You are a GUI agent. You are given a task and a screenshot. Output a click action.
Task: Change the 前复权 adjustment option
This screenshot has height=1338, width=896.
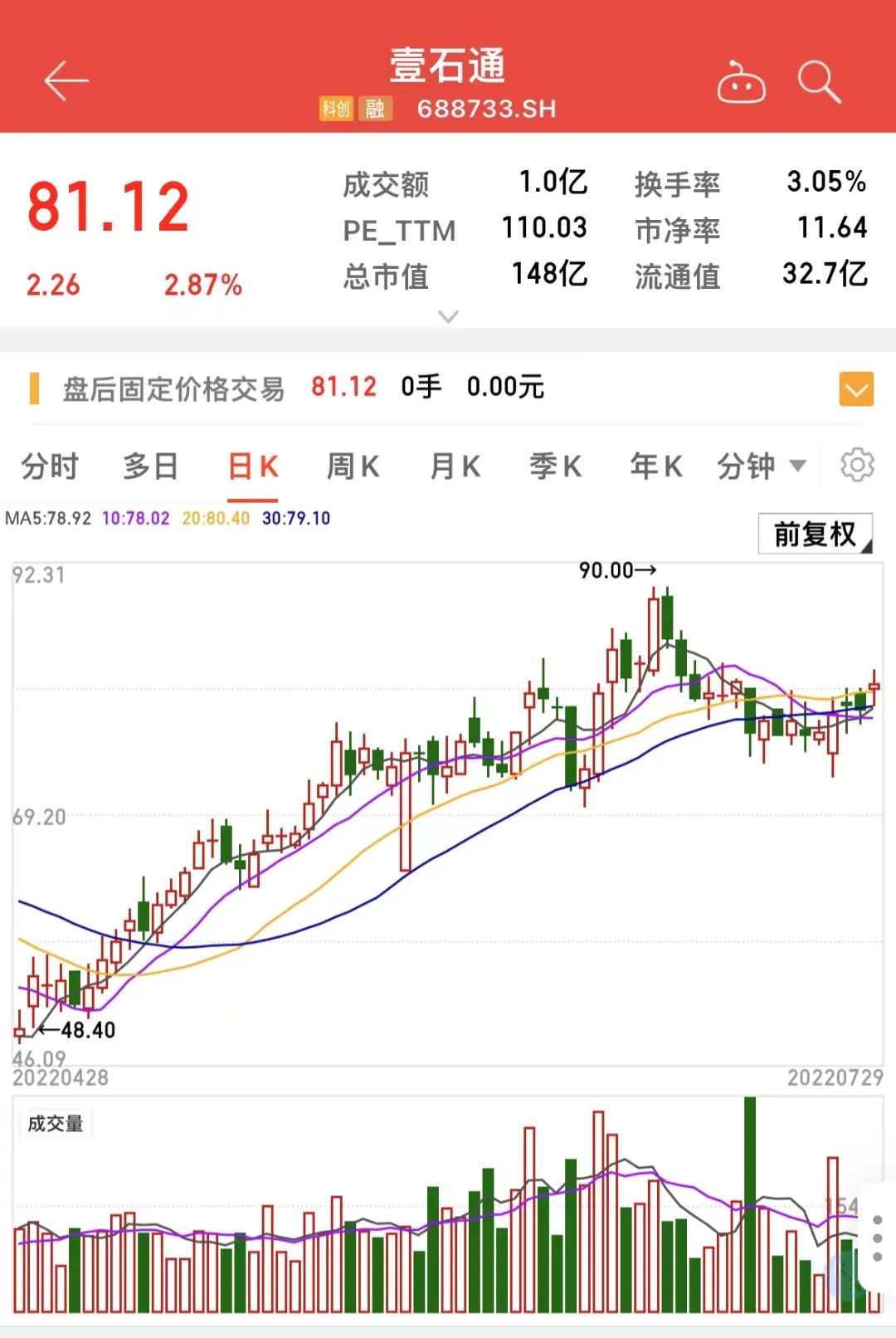[x=816, y=534]
